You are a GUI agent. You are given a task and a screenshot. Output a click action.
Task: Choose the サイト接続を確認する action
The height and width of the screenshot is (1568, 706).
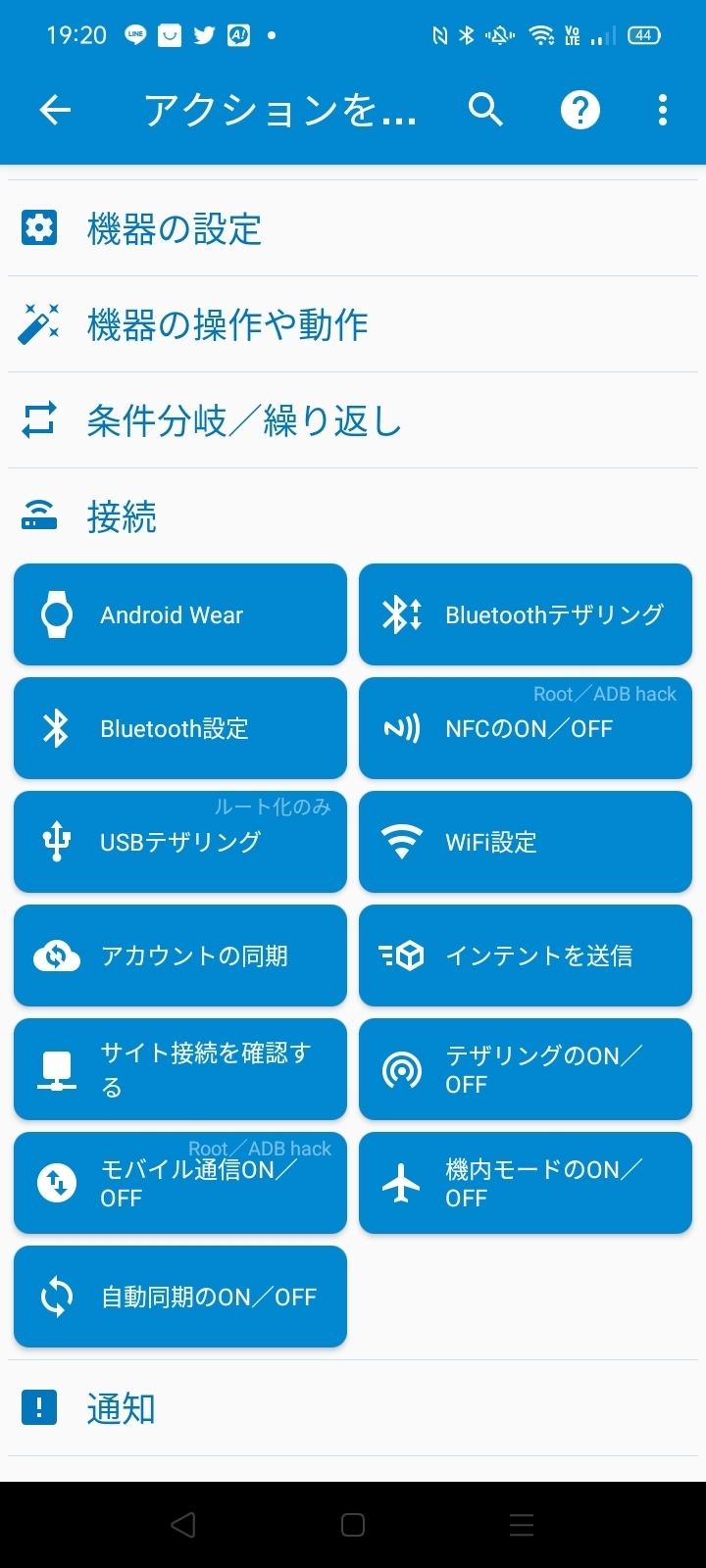click(180, 1069)
